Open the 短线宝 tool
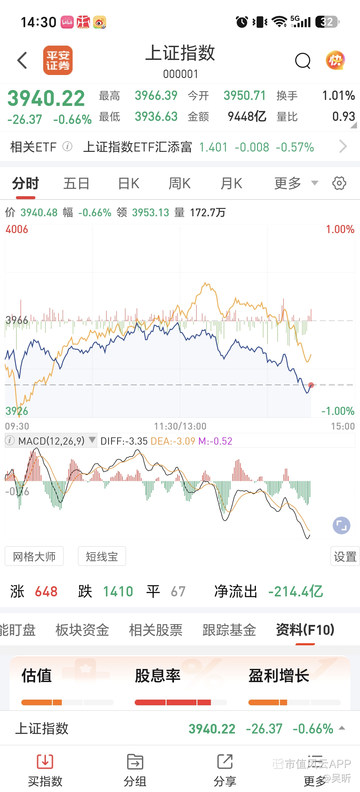The image size is (360, 792). coord(101,557)
